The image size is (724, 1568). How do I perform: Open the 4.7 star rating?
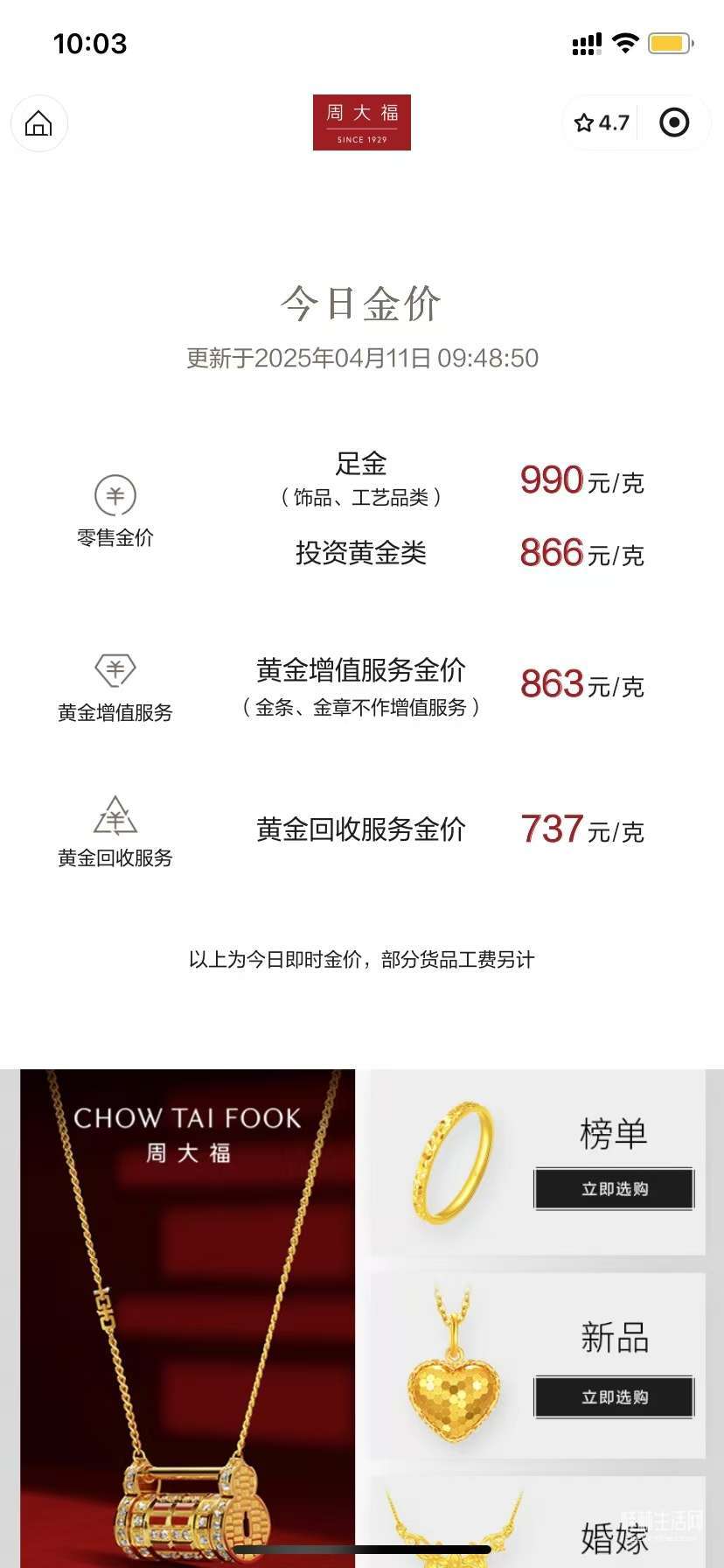602,123
